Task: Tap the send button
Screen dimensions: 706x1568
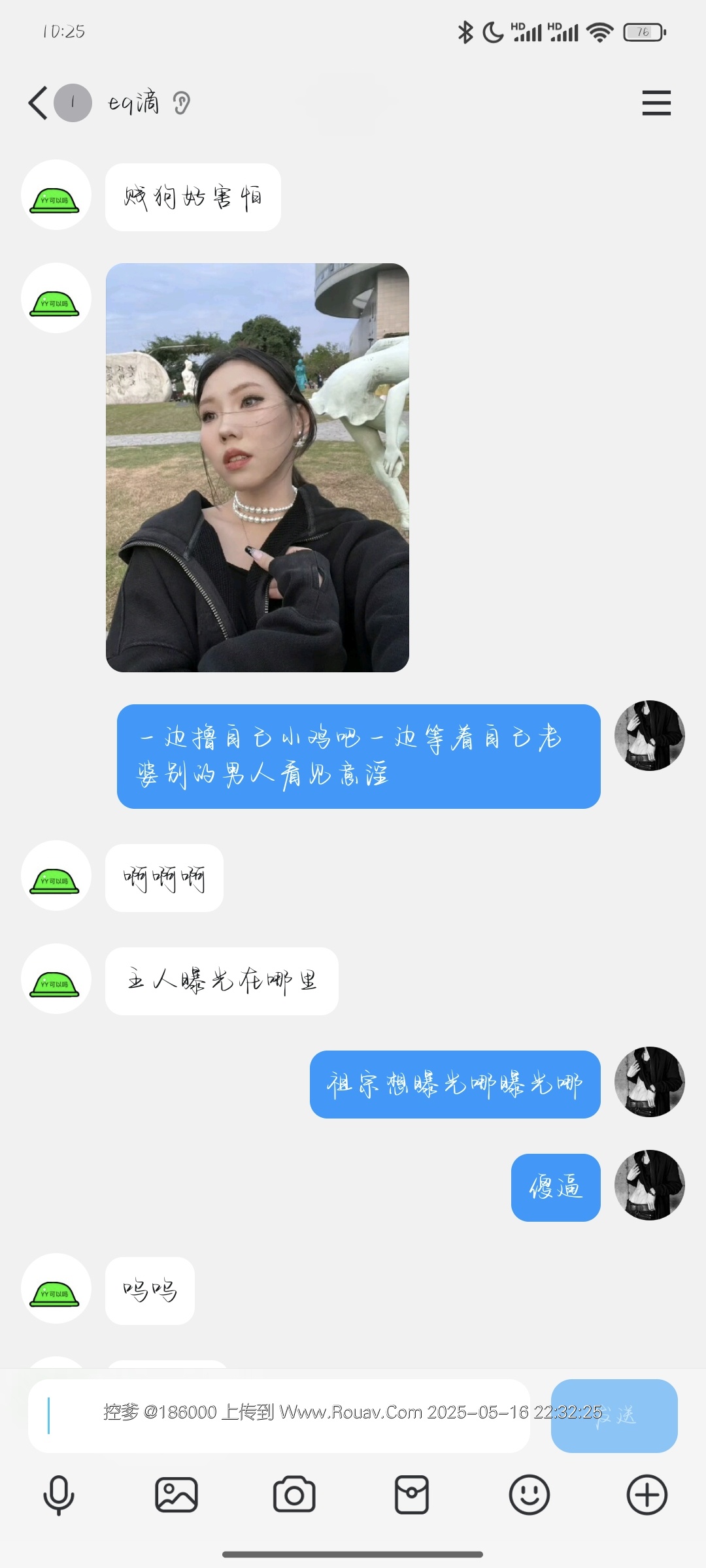Action: pyautogui.click(x=614, y=1416)
